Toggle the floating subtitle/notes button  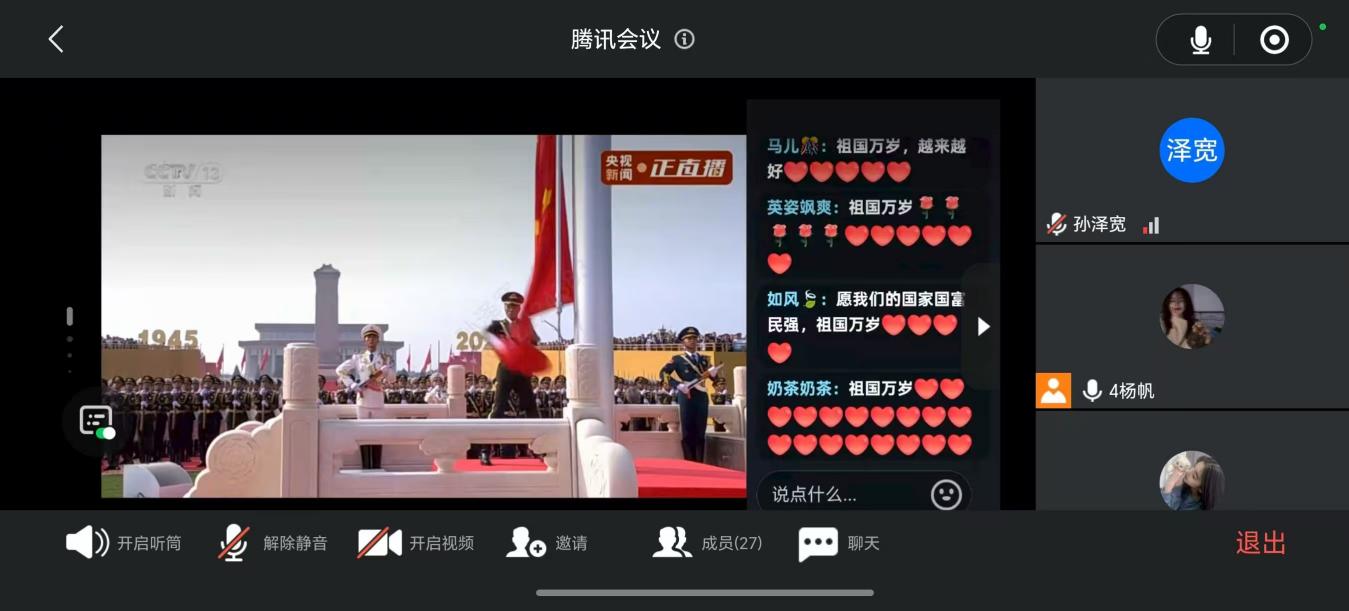tap(96, 421)
